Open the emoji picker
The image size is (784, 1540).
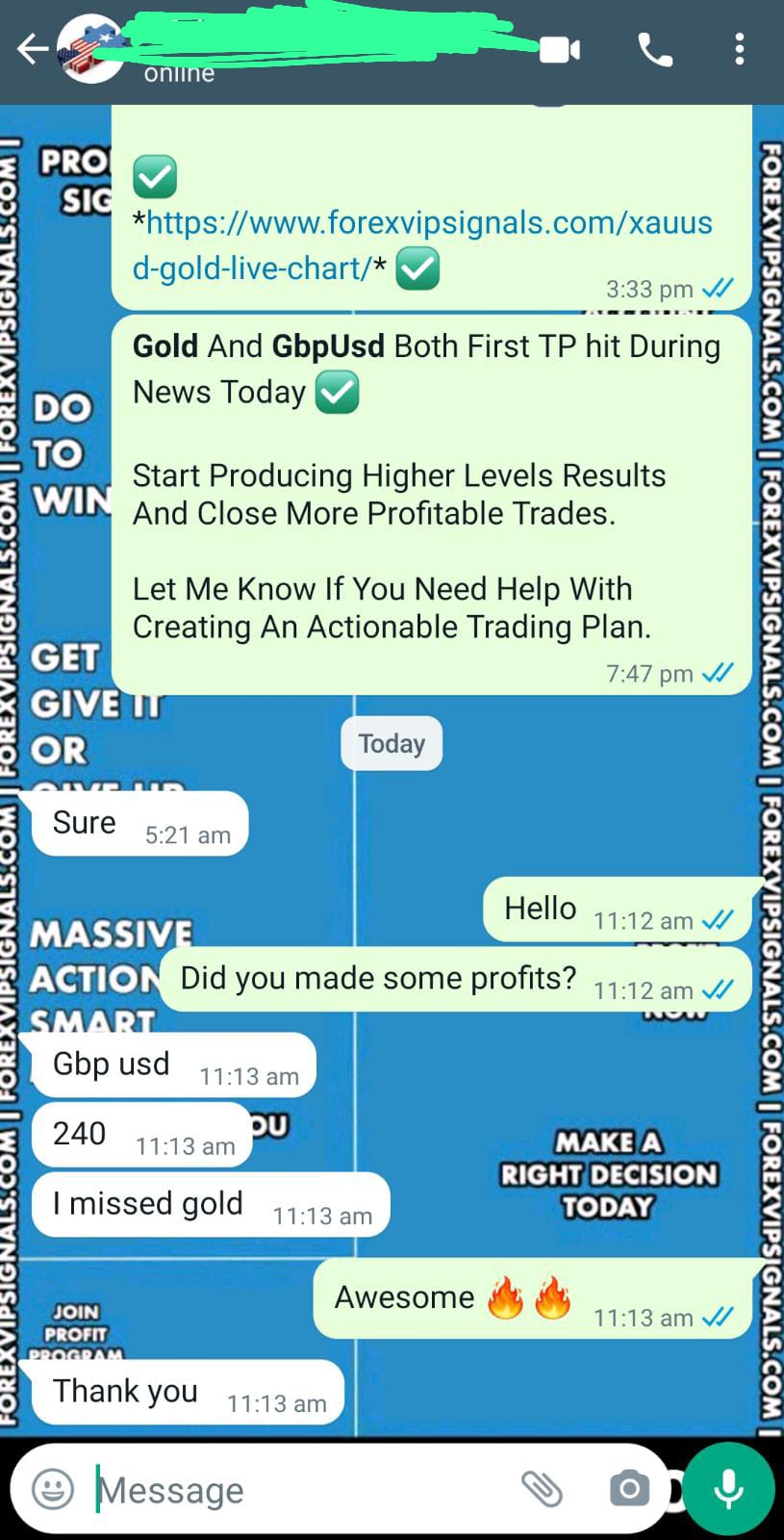[53, 1489]
